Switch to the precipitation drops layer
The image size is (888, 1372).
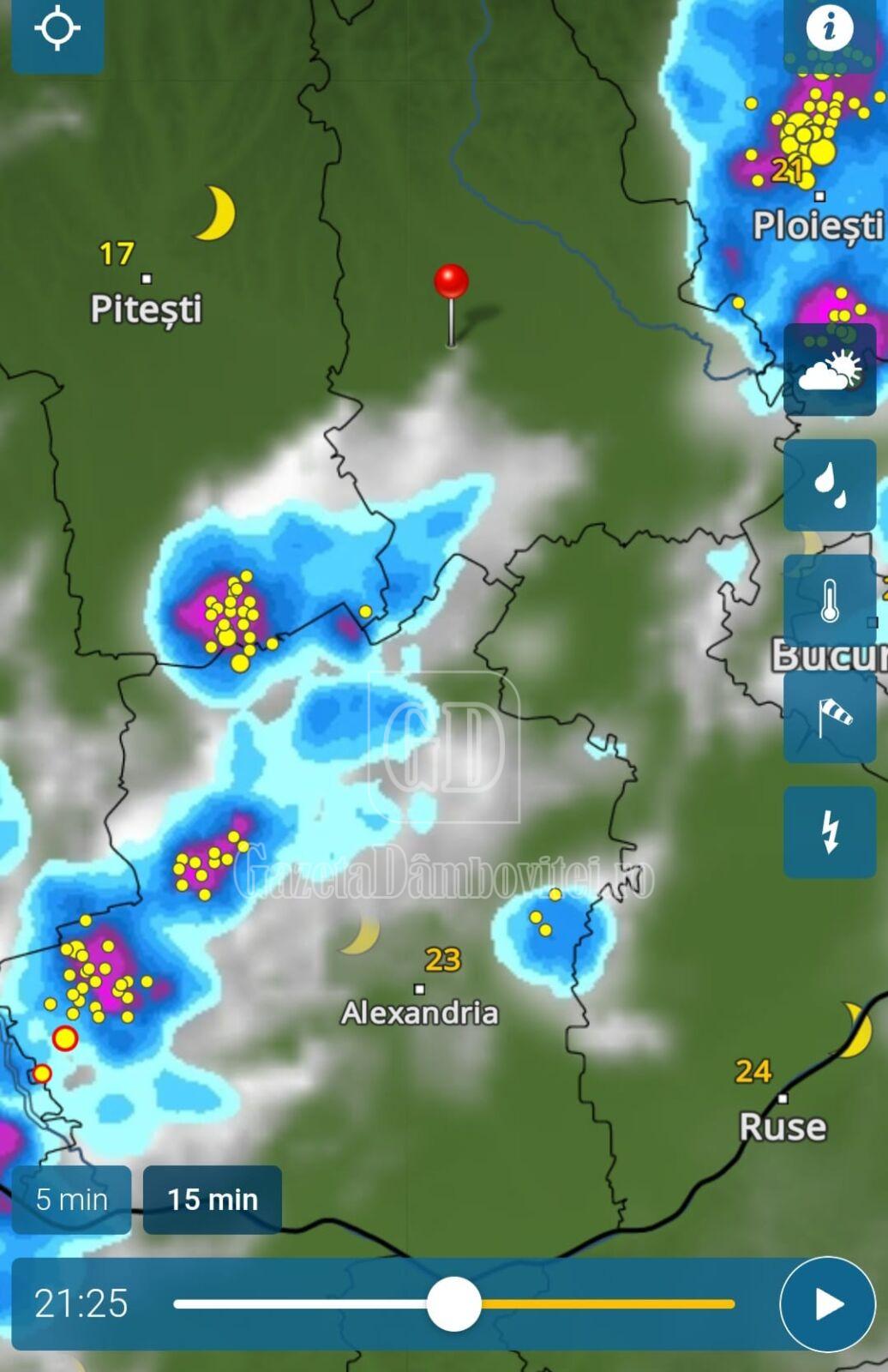tap(830, 485)
